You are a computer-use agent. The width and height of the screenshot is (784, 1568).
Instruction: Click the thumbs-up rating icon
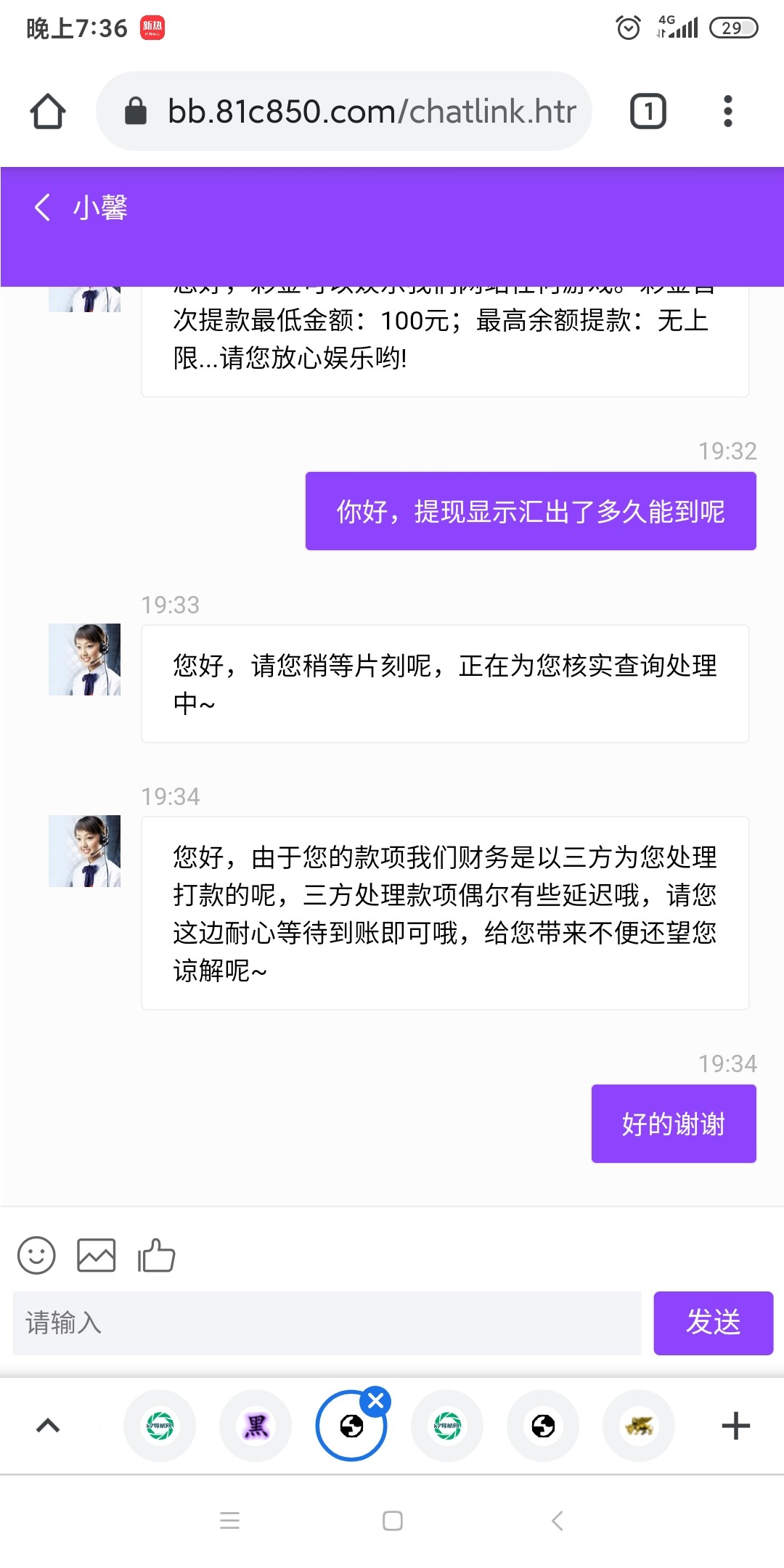tap(156, 1254)
